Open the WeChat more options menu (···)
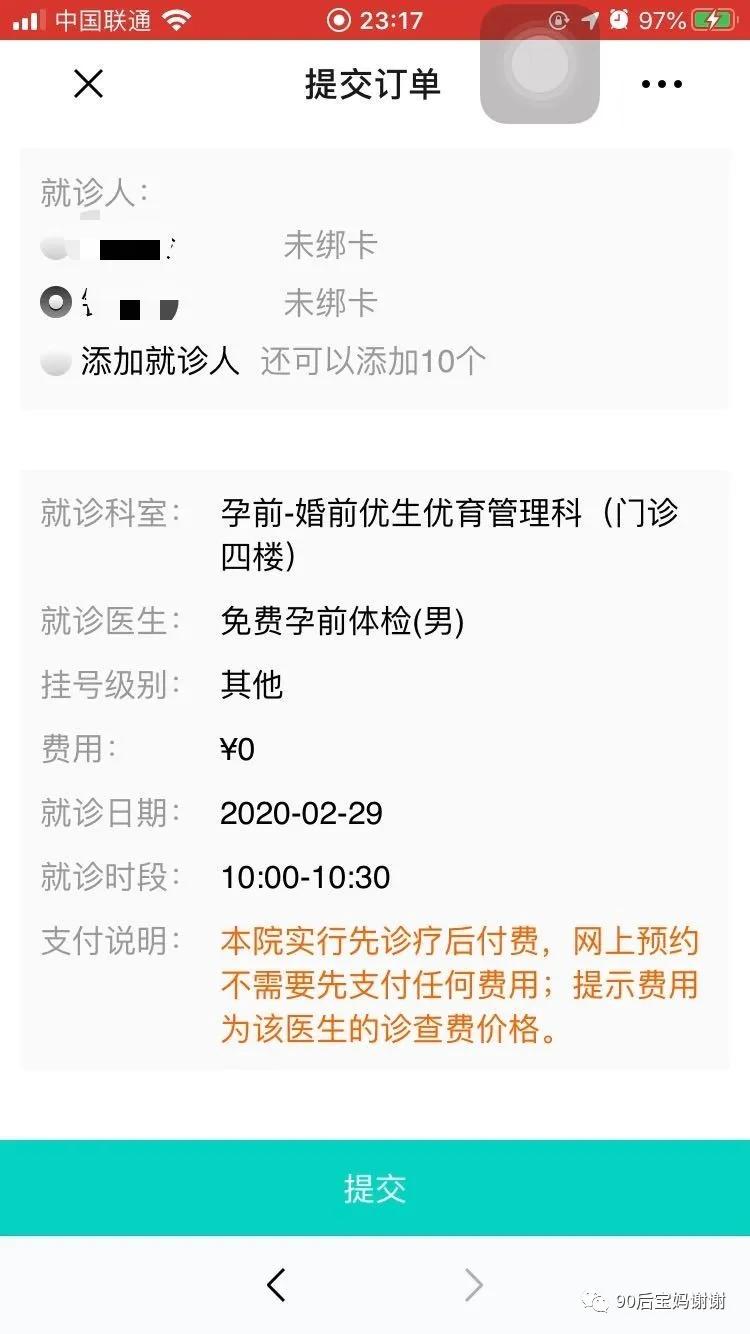The height and width of the screenshot is (1334, 750). click(x=660, y=84)
